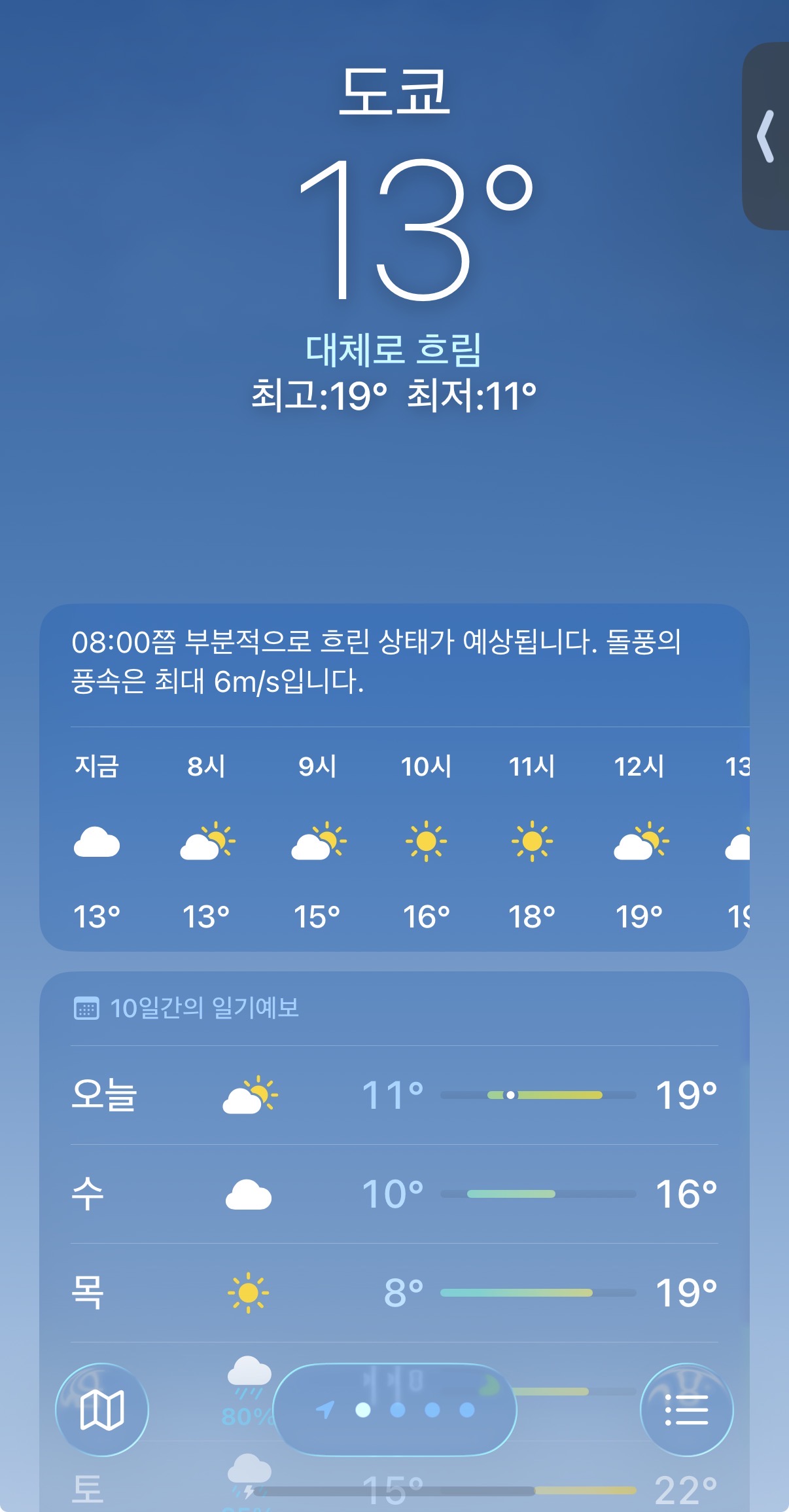Screen dimensions: 789x1512
Task: Open the weather map button
Action: pos(102,1409)
